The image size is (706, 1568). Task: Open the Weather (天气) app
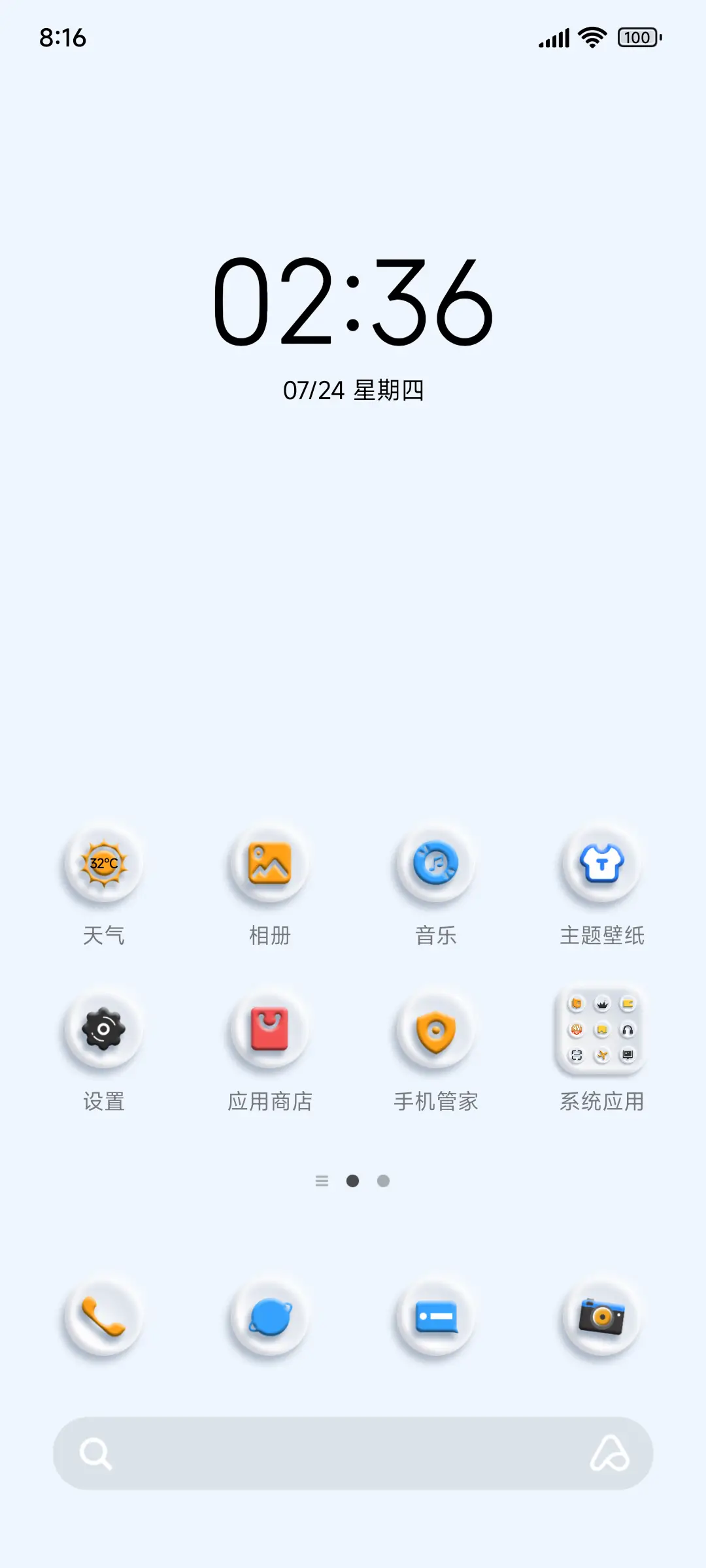(x=102, y=864)
